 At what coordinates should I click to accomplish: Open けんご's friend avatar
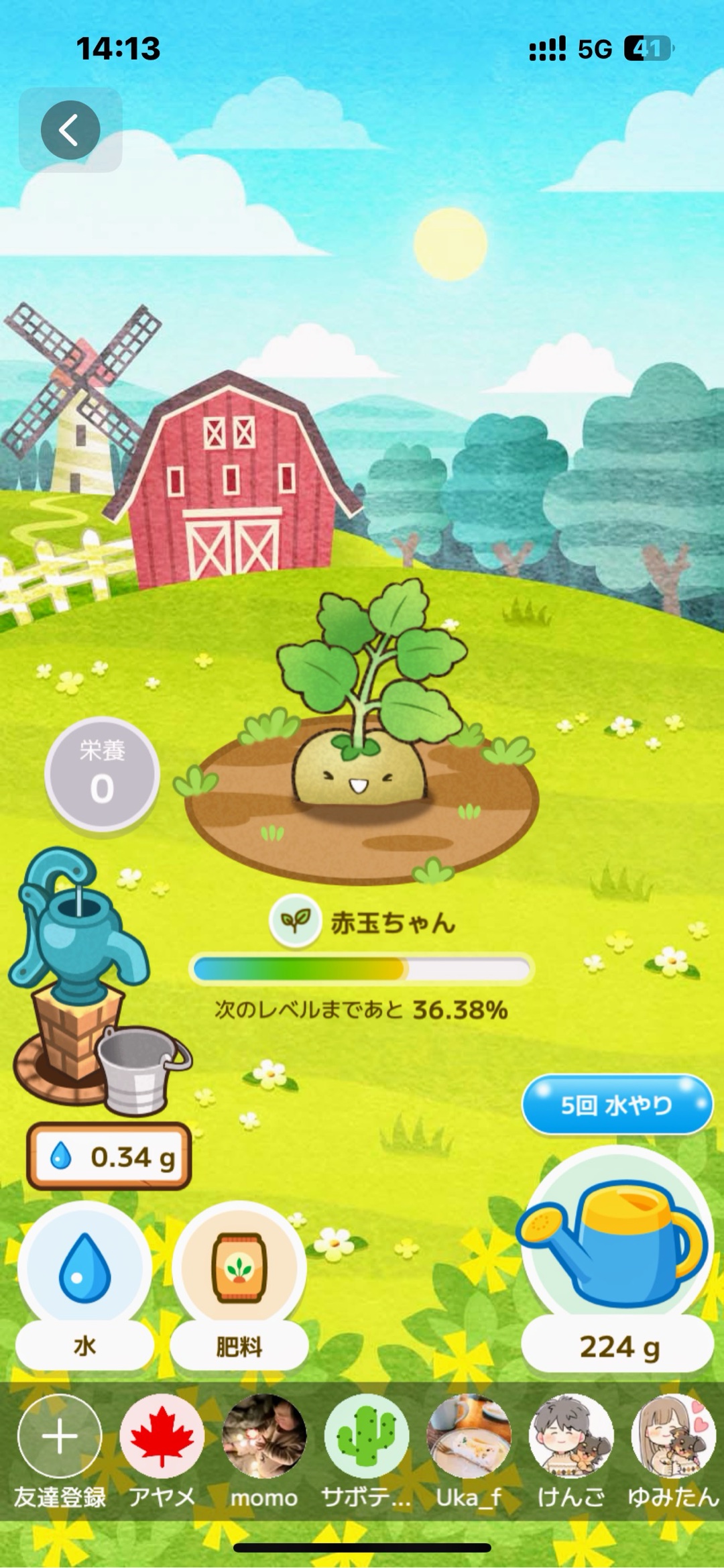[x=571, y=1437]
